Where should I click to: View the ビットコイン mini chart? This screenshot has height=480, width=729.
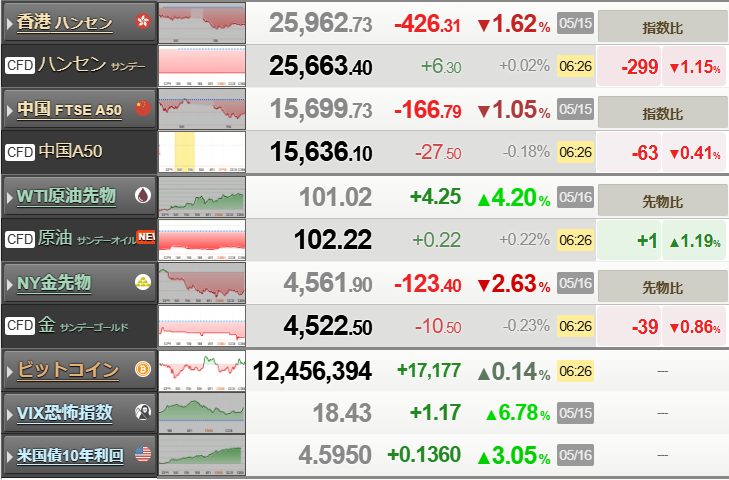coord(202,371)
